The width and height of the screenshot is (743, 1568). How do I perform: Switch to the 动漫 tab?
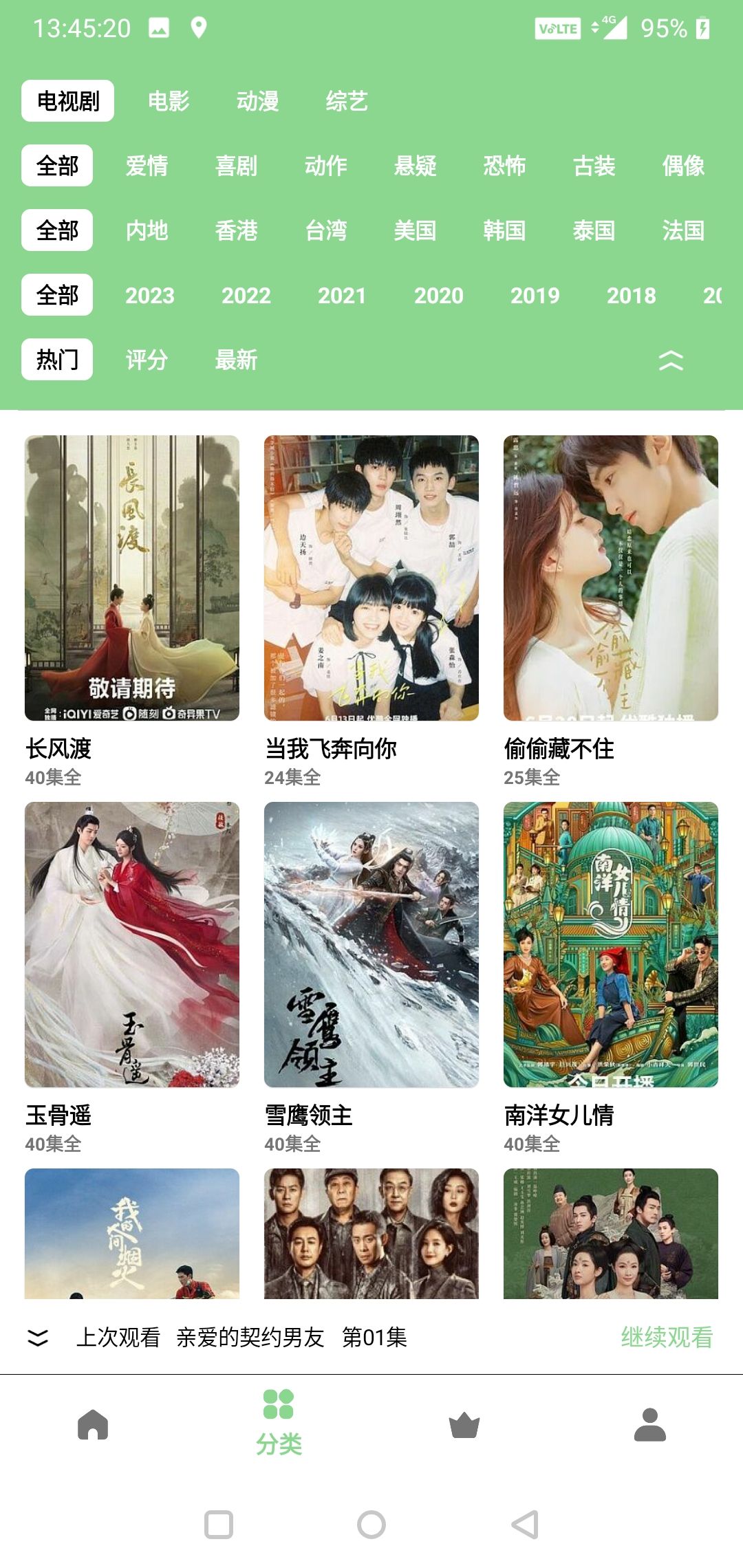point(257,101)
